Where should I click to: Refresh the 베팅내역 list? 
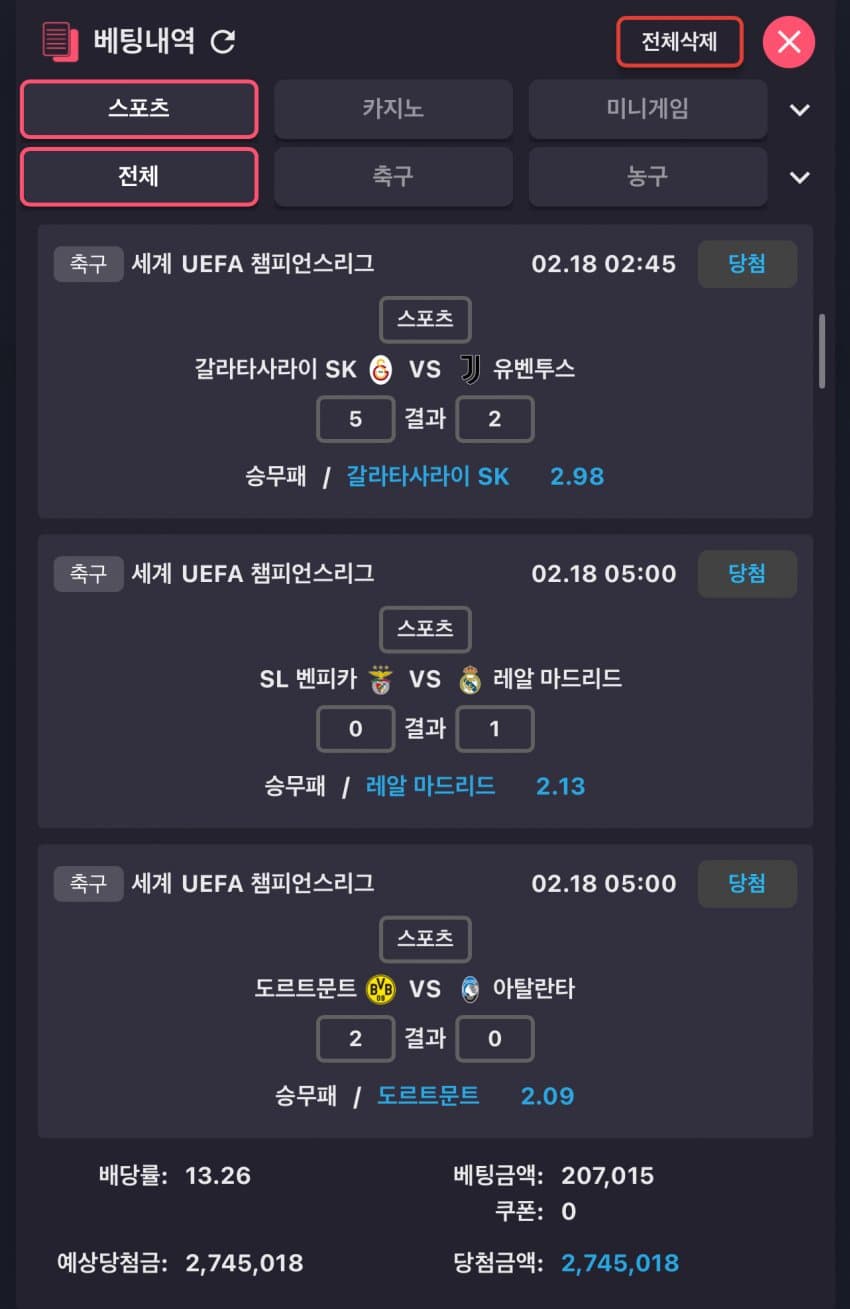tap(223, 41)
